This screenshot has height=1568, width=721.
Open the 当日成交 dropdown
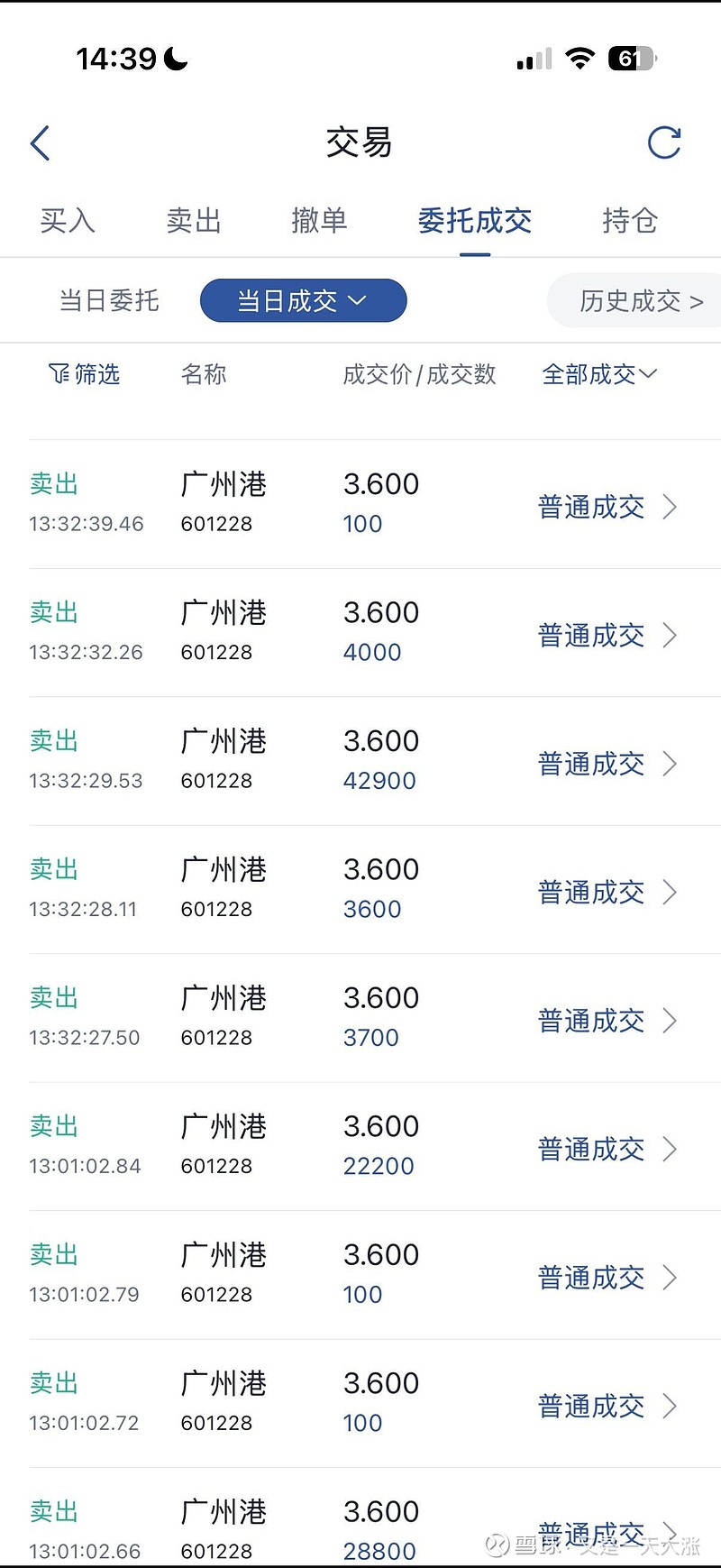tap(303, 300)
